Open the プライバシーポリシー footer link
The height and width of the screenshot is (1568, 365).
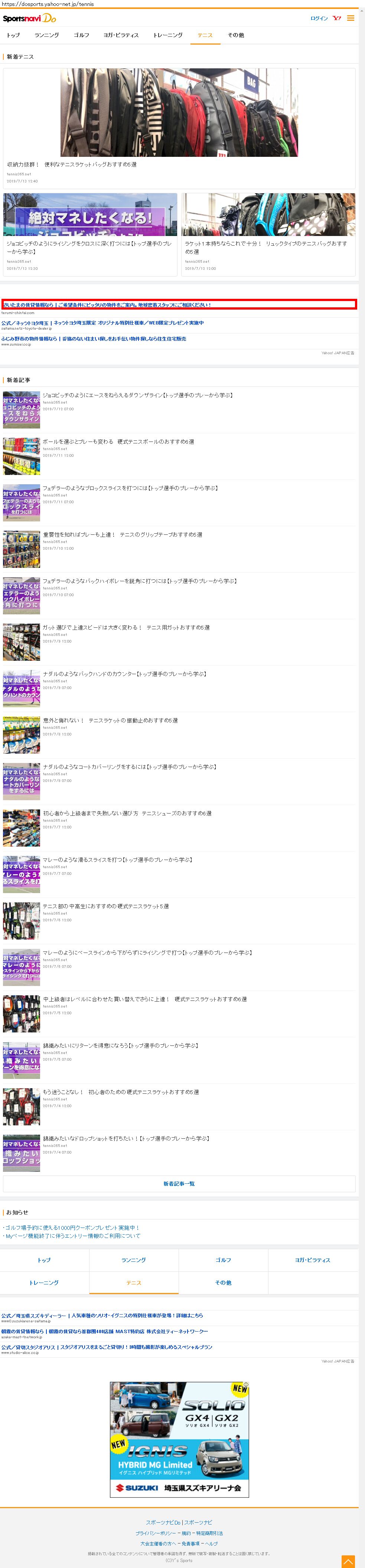click(156, 1533)
